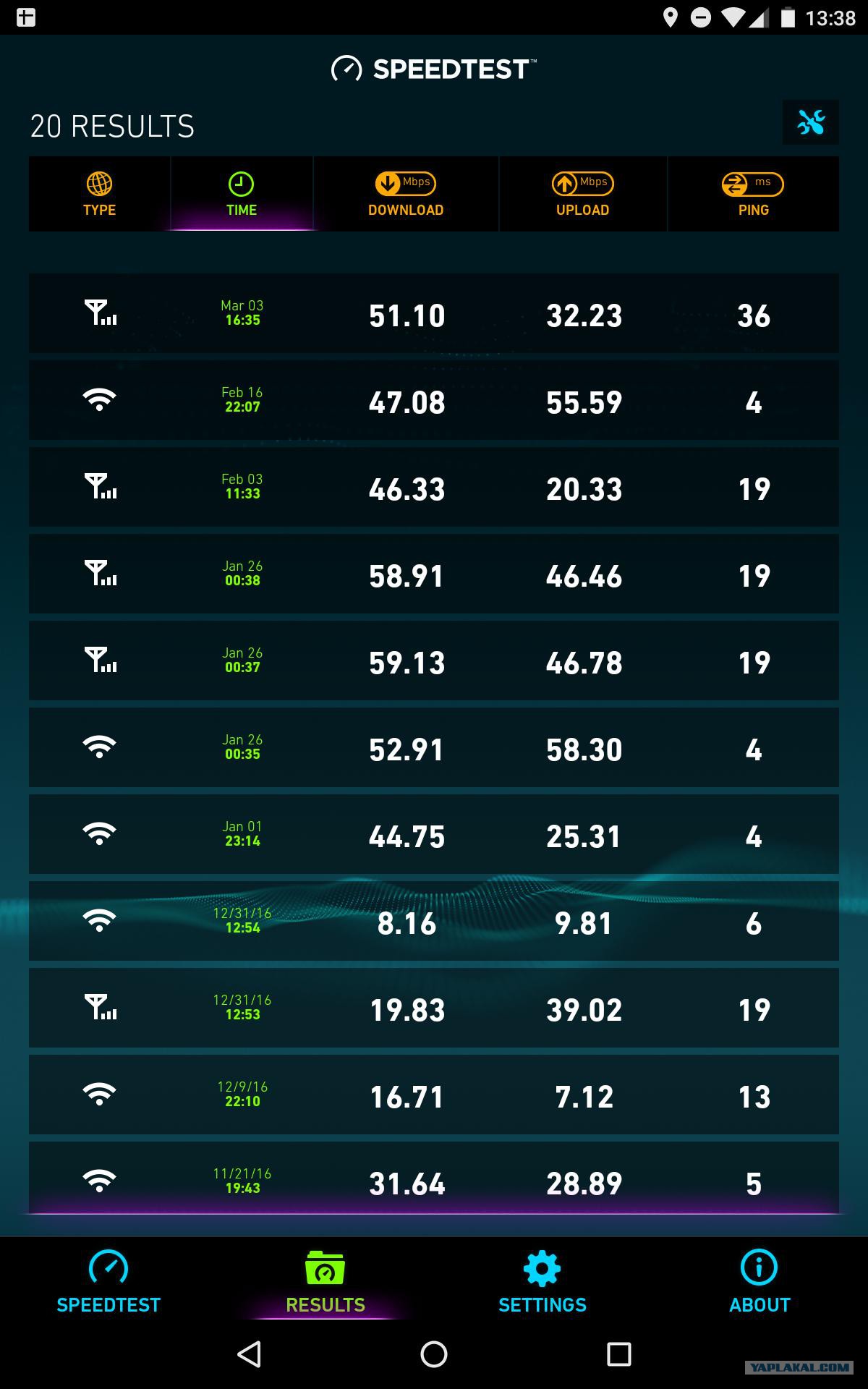
Task: Open the Mar 03 16:35 result
Action: point(434,313)
